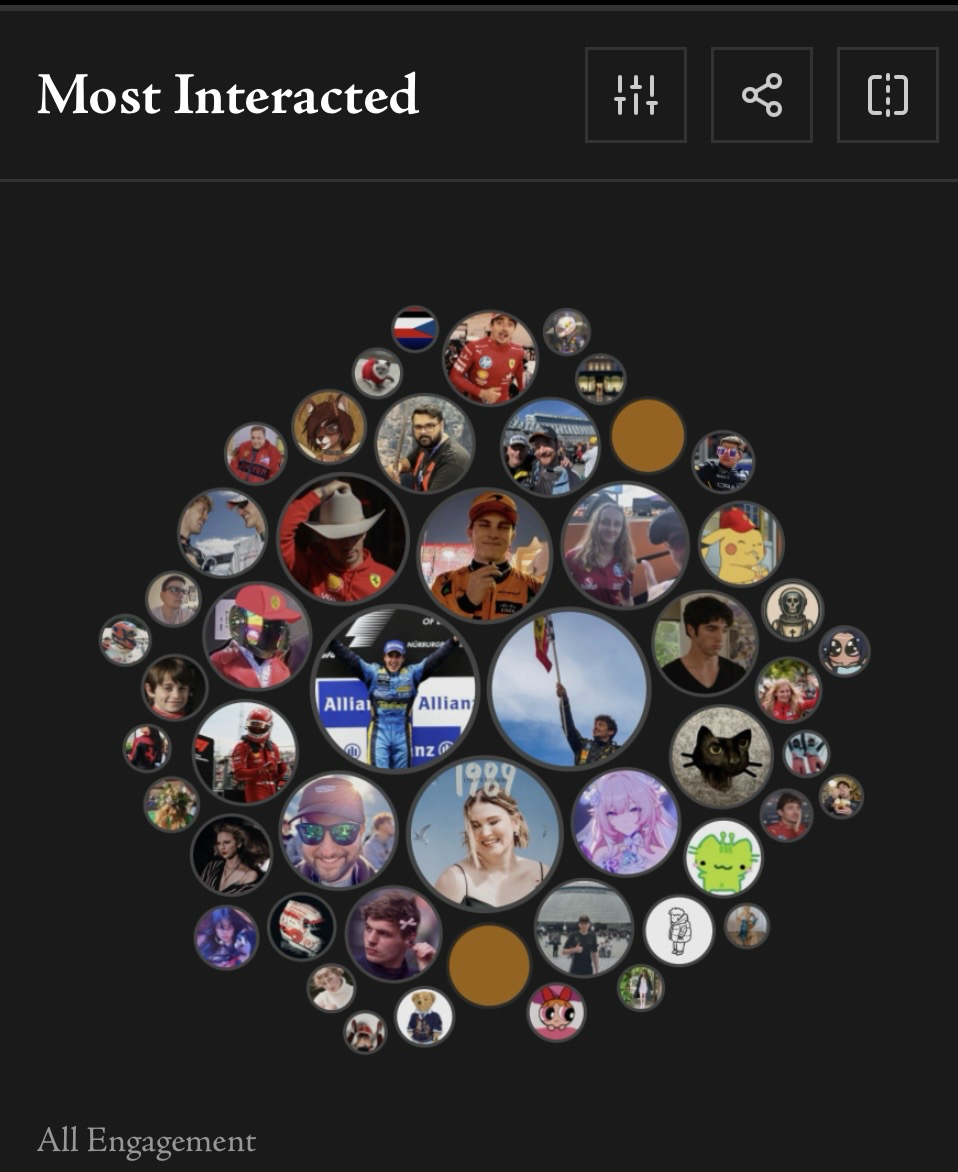Open the filter sliders settings
This screenshot has height=1172, width=958.
tap(636, 95)
